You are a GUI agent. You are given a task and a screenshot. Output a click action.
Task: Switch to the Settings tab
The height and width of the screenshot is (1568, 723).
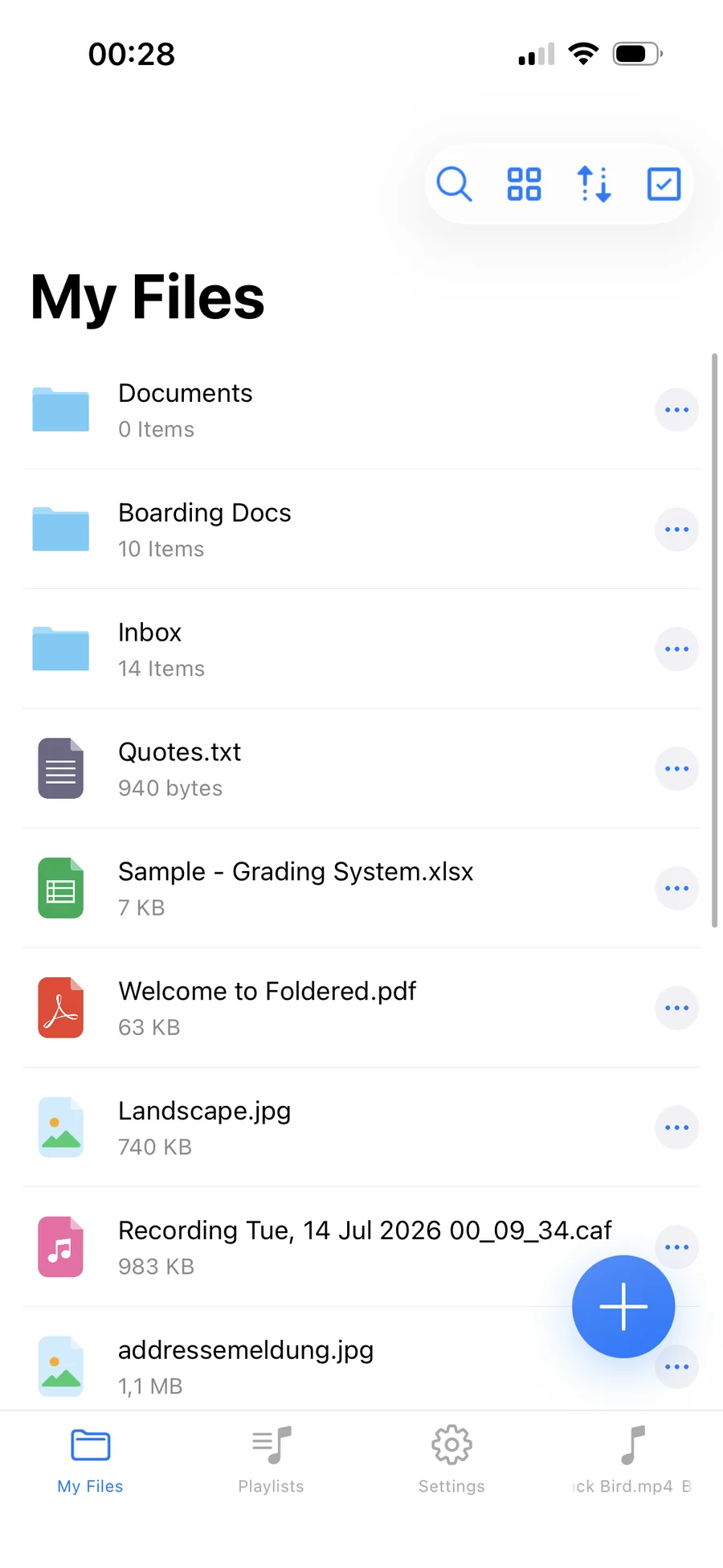[451, 1460]
